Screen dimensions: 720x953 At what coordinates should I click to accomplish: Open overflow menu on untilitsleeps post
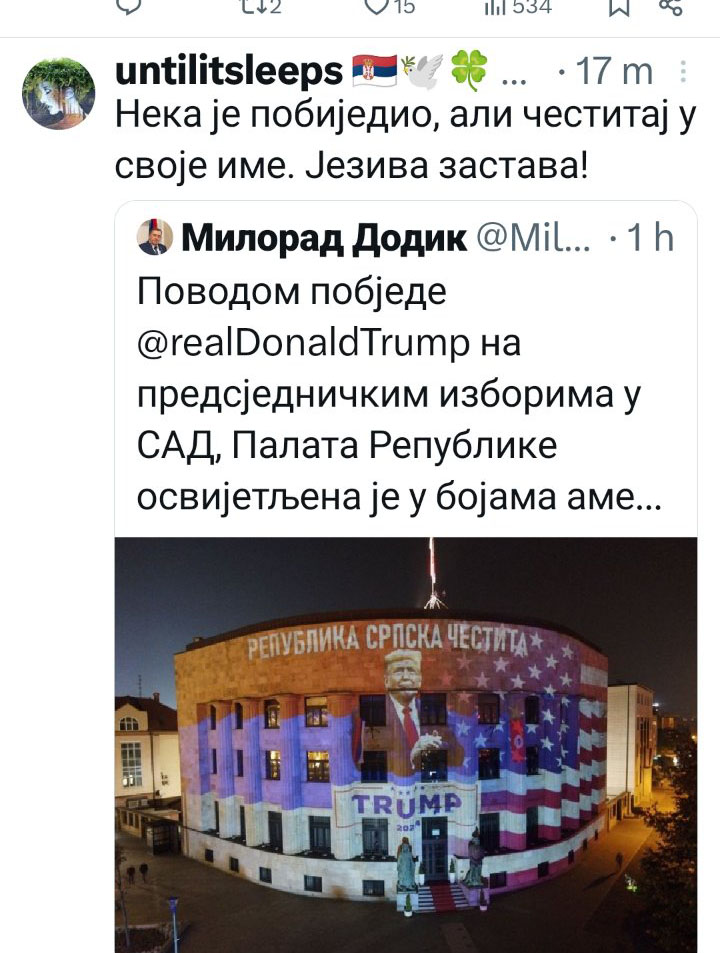(683, 72)
